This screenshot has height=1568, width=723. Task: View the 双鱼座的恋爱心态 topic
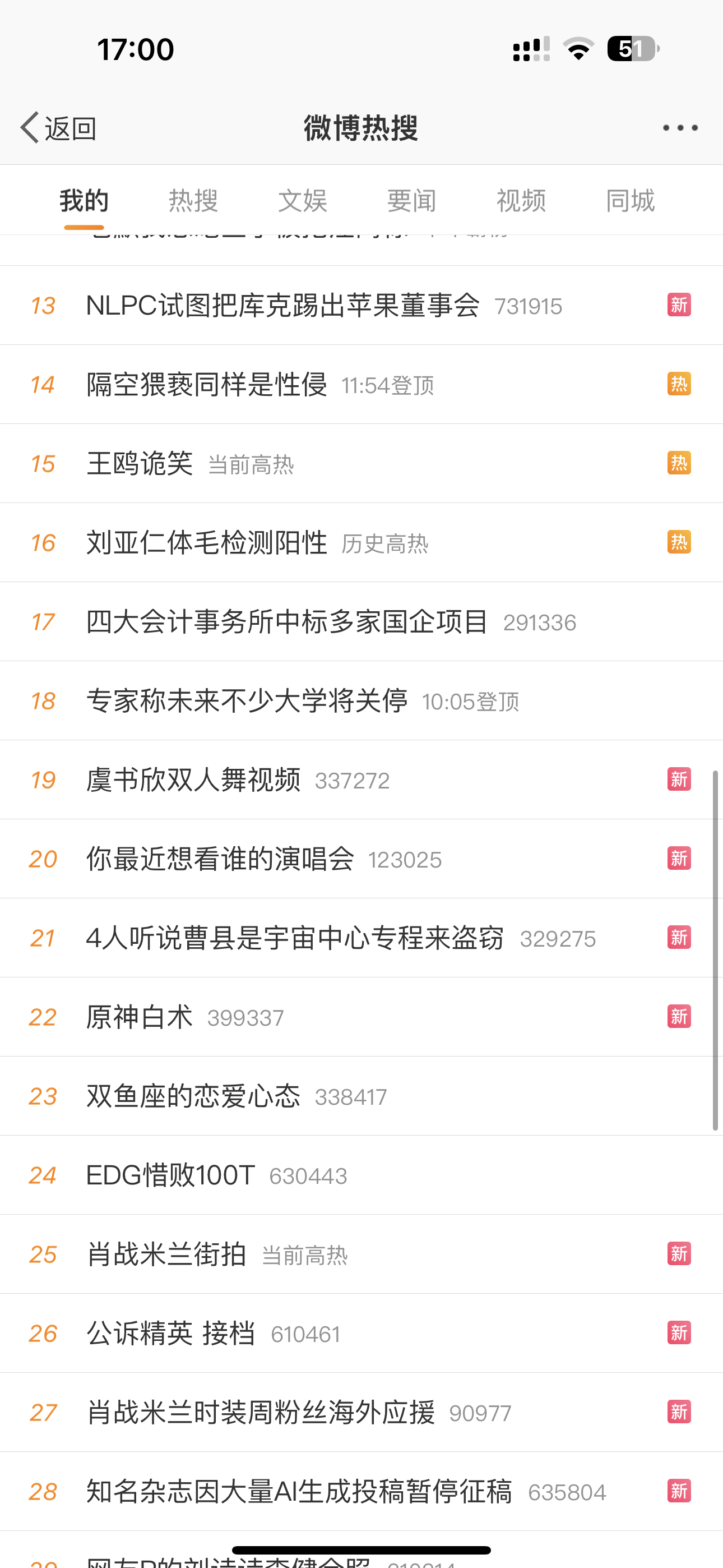(193, 1097)
